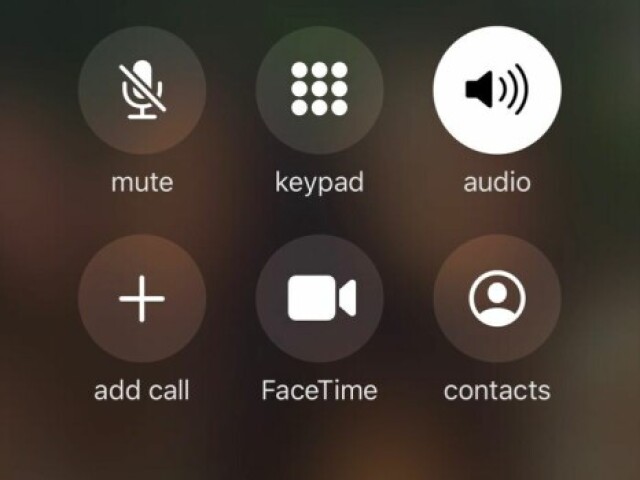The image size is (640, 480).
Task: Mute the call microphone
Action: tap(142, 90)
